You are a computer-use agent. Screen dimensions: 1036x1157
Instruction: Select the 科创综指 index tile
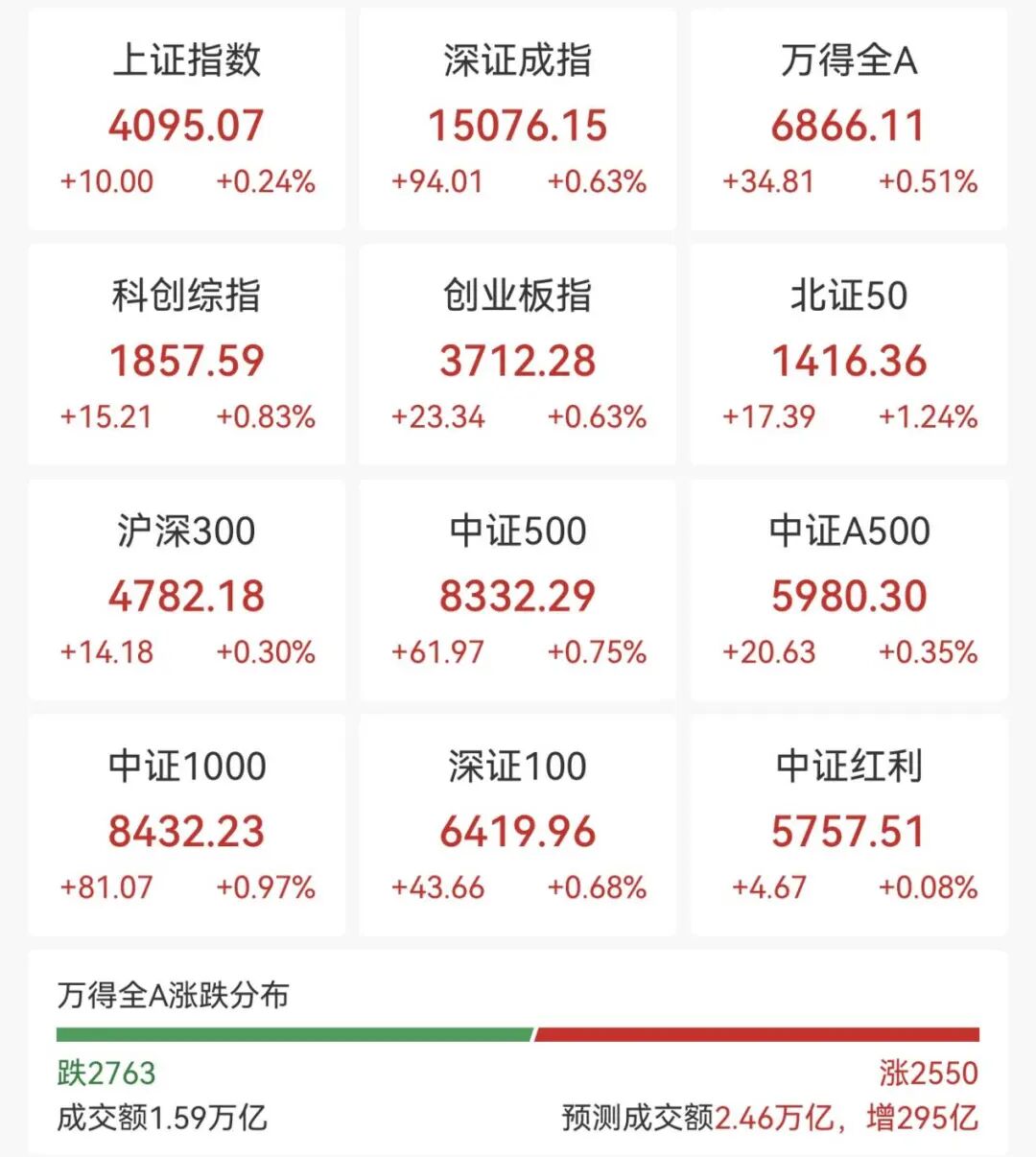[x=186, y=355]
